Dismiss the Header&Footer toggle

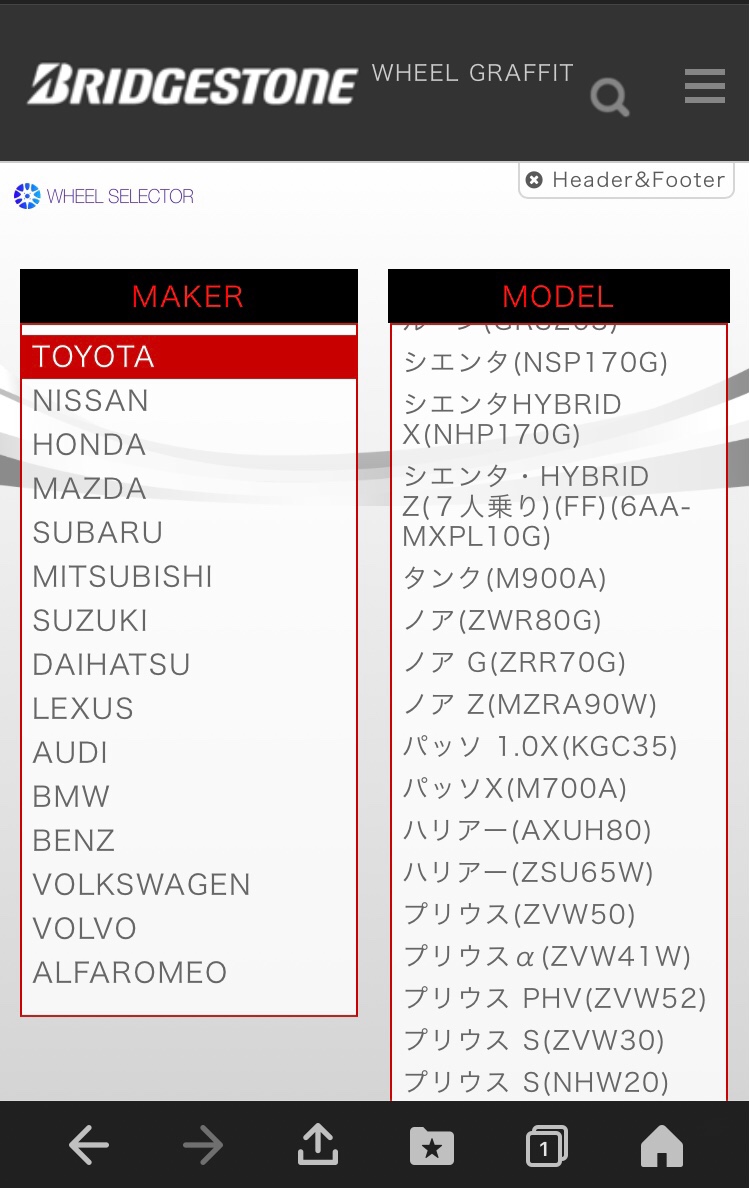[535, 180]
